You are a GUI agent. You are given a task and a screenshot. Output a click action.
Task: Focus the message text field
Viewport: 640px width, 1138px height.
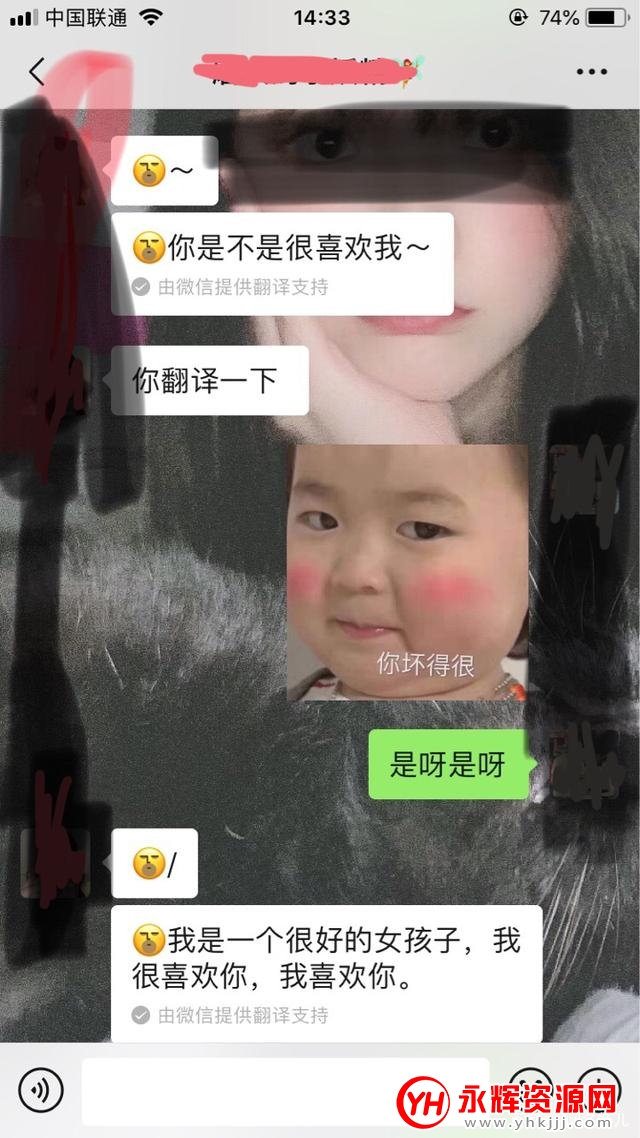click(x=285, y=1091)
